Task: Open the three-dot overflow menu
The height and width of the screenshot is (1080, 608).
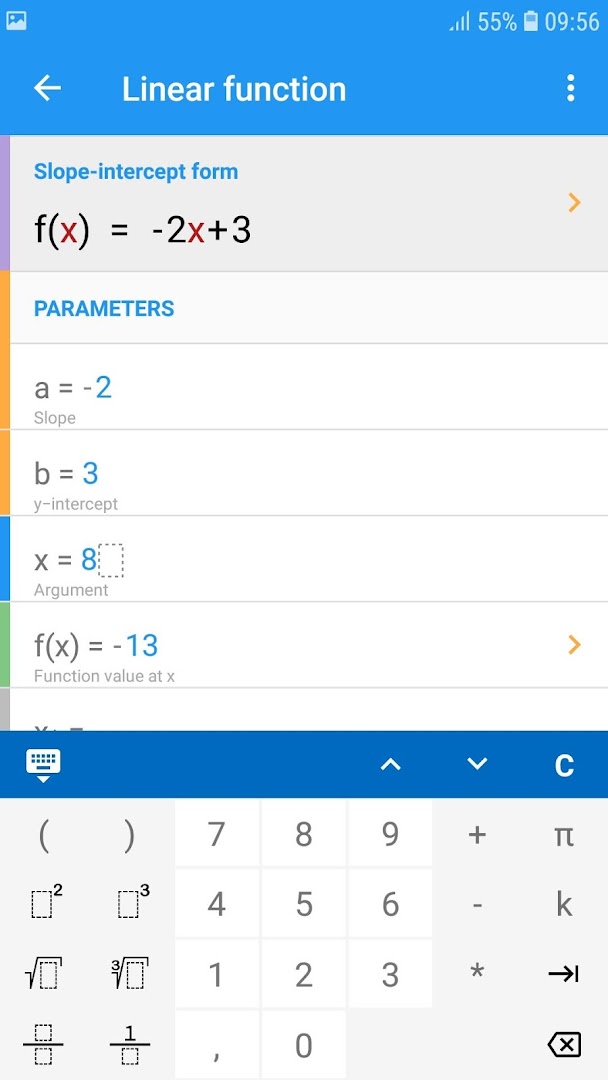Action: point(570,88)
